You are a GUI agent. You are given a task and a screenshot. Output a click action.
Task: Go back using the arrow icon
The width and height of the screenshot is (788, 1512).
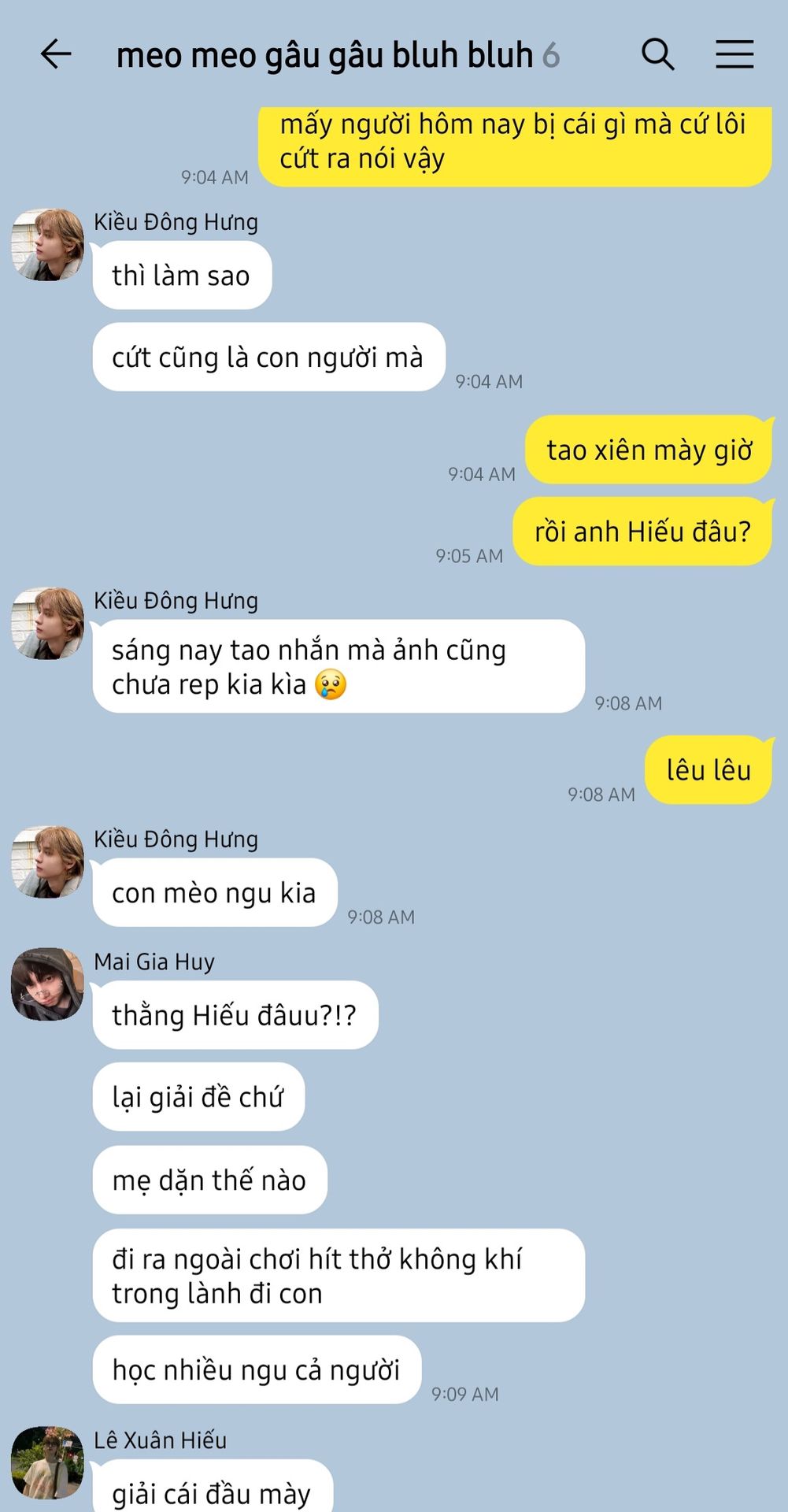[x=55, y=54]
